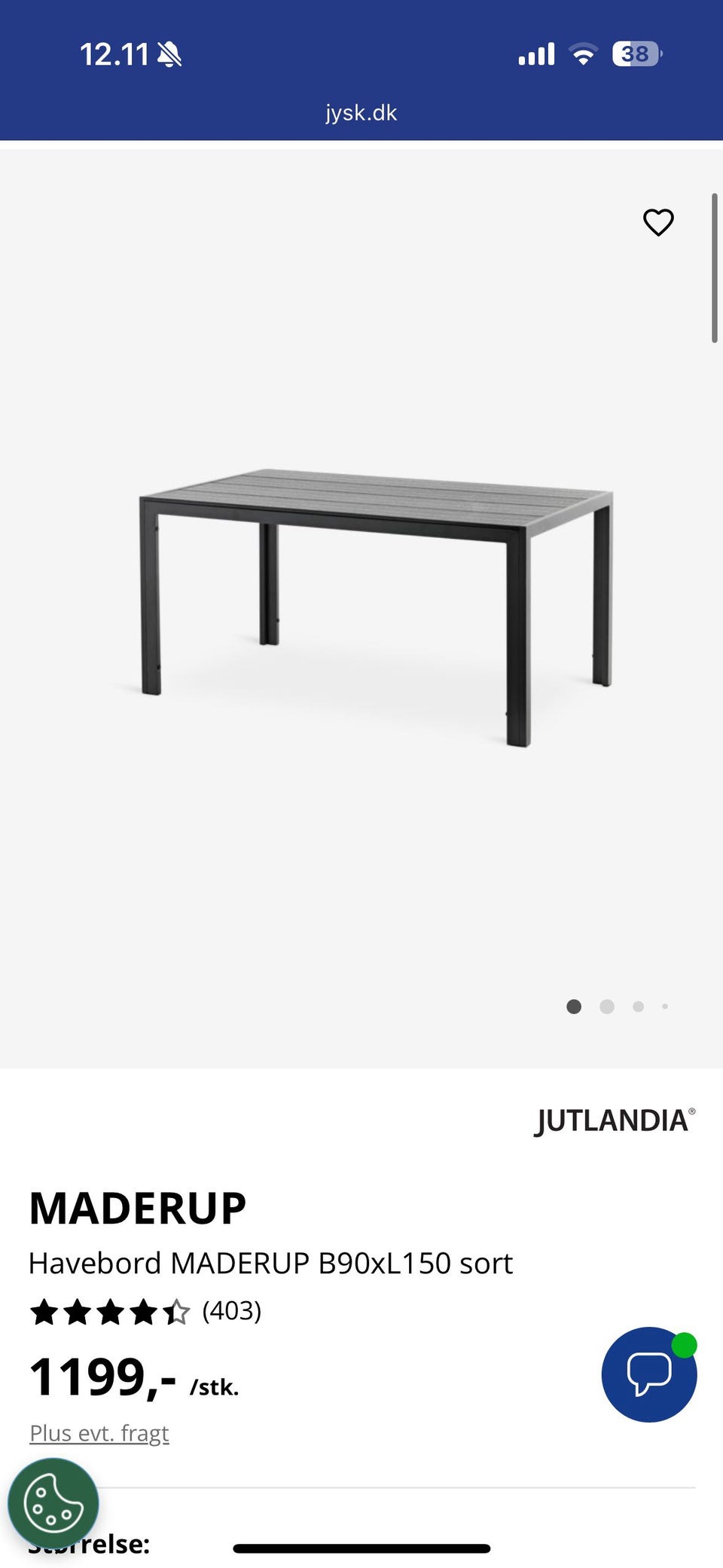The width and height of the screenshot is (723, 1568).
Task: Tap the jysk.dk address bar
Action: (361, 112)
